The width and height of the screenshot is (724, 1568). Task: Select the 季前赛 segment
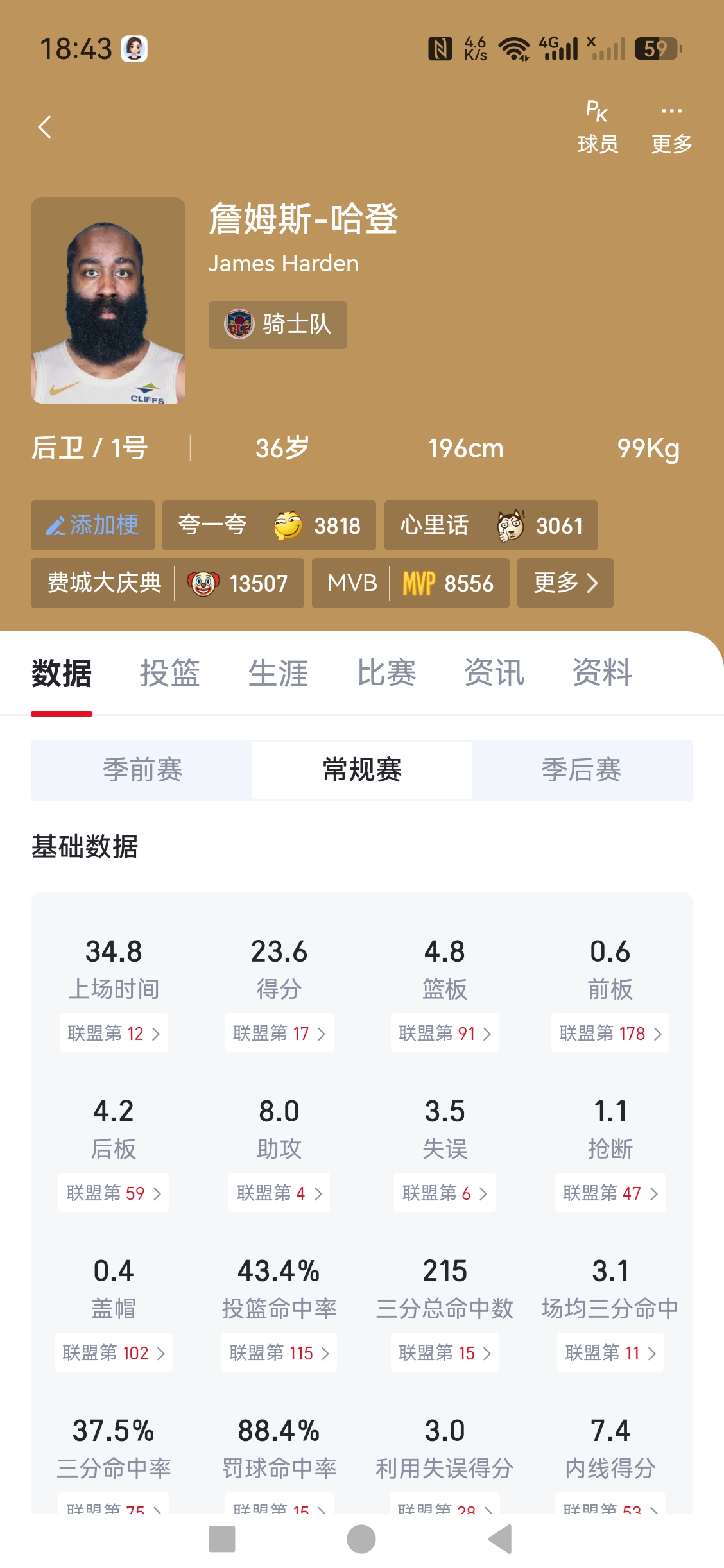click(142, 770)
